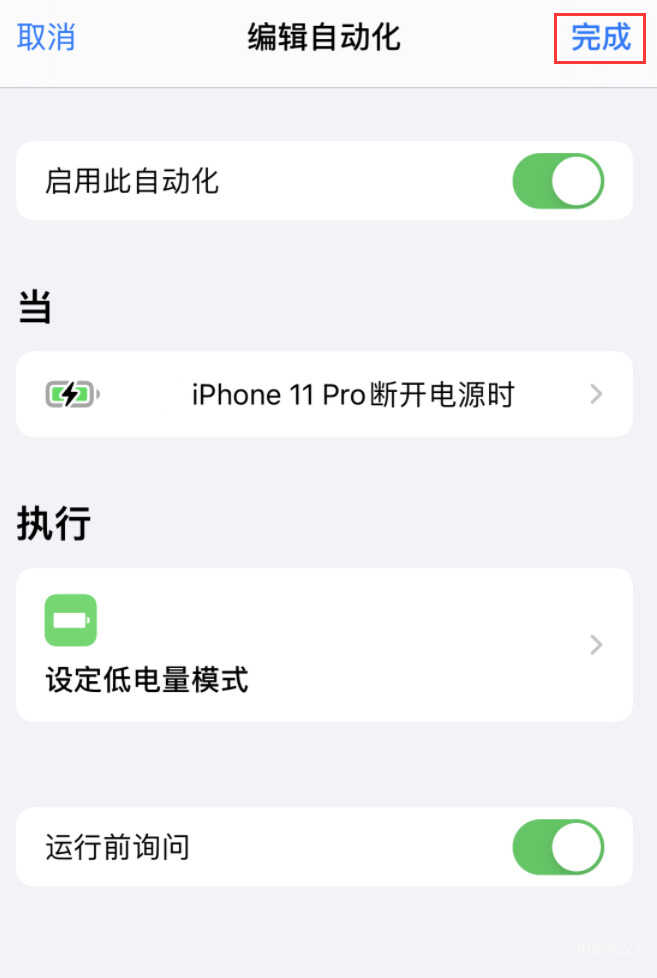Screen dimensions: 657x978
Task: Open the iPhone 11 Pro断开电源时 trigger row
Action: click(324, 394)
